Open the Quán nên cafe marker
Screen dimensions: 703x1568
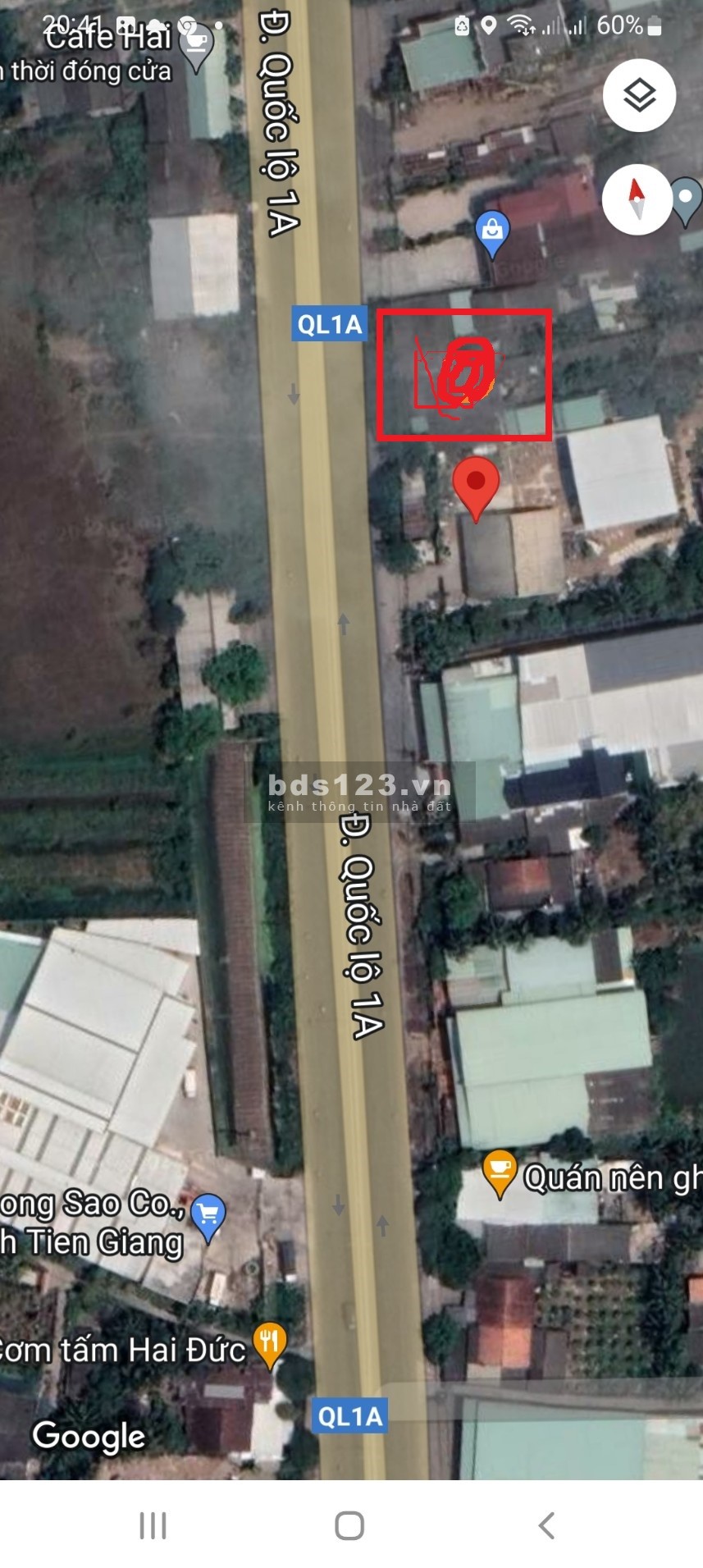[499, 1173]
